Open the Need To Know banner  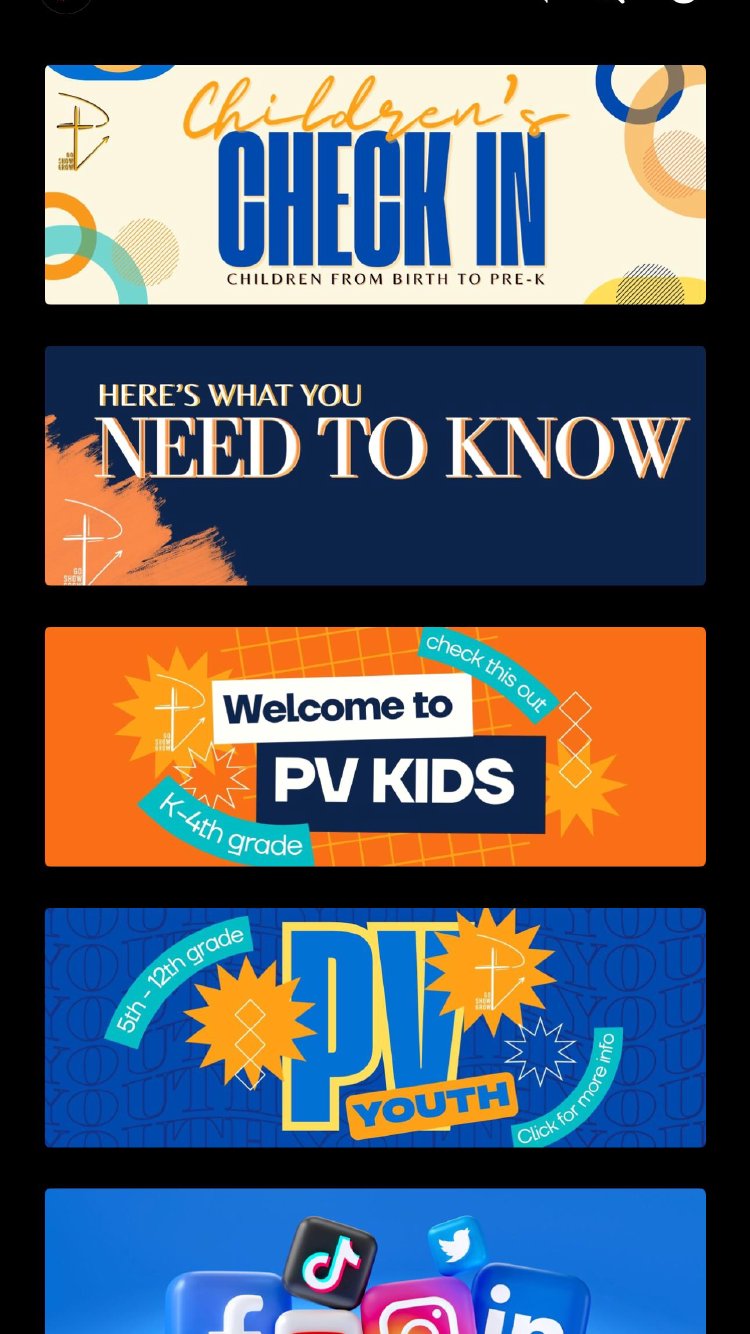[x=375, y=466]
